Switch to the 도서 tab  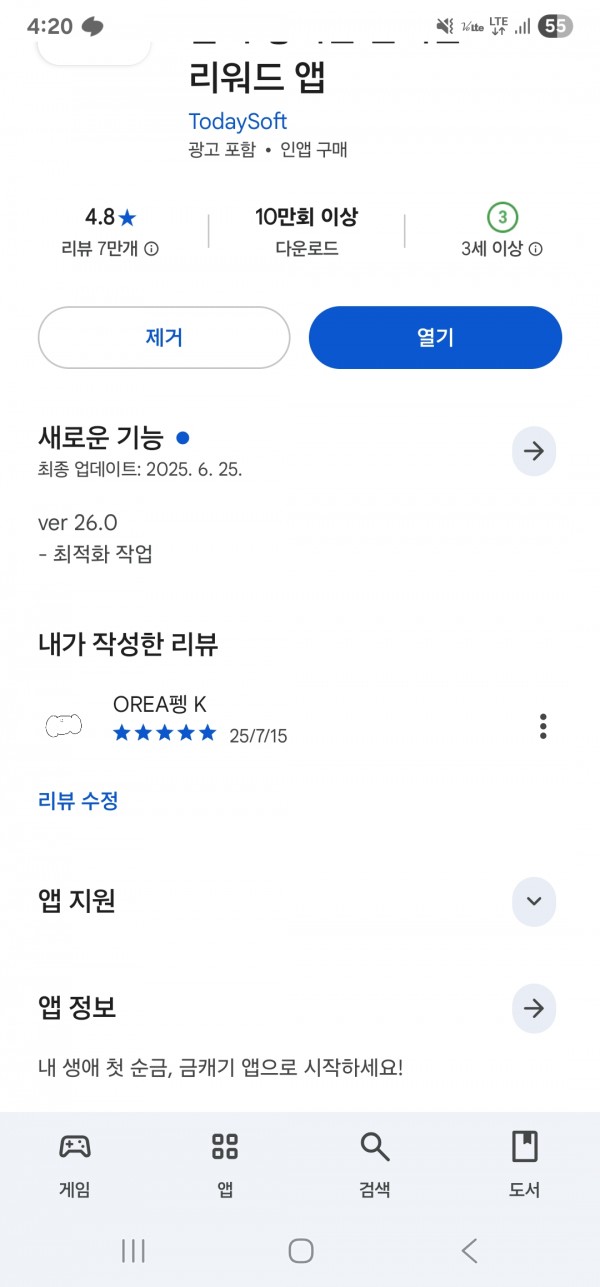click(x=525, y=1164)
